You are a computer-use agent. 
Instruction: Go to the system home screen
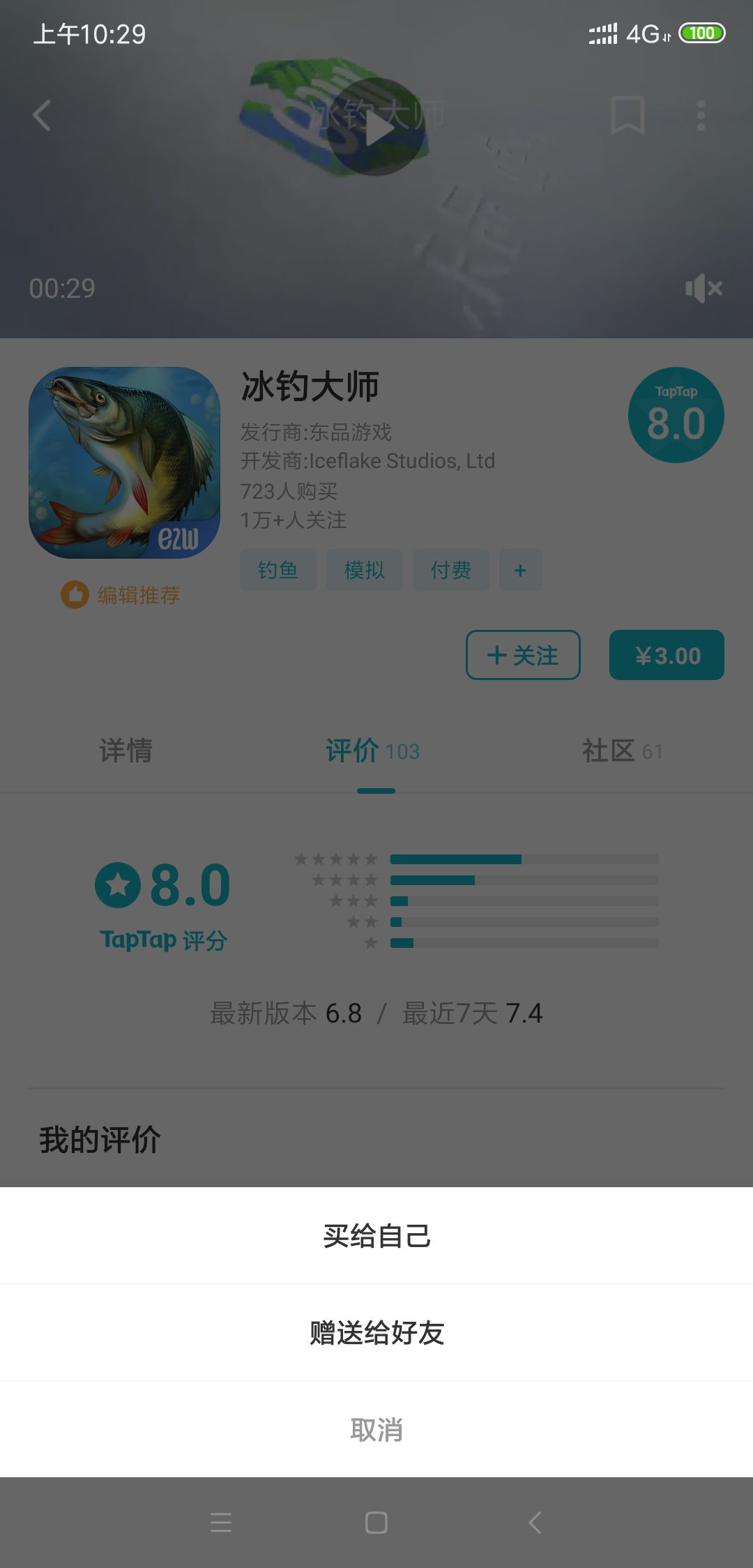[x=376, y=1522]
